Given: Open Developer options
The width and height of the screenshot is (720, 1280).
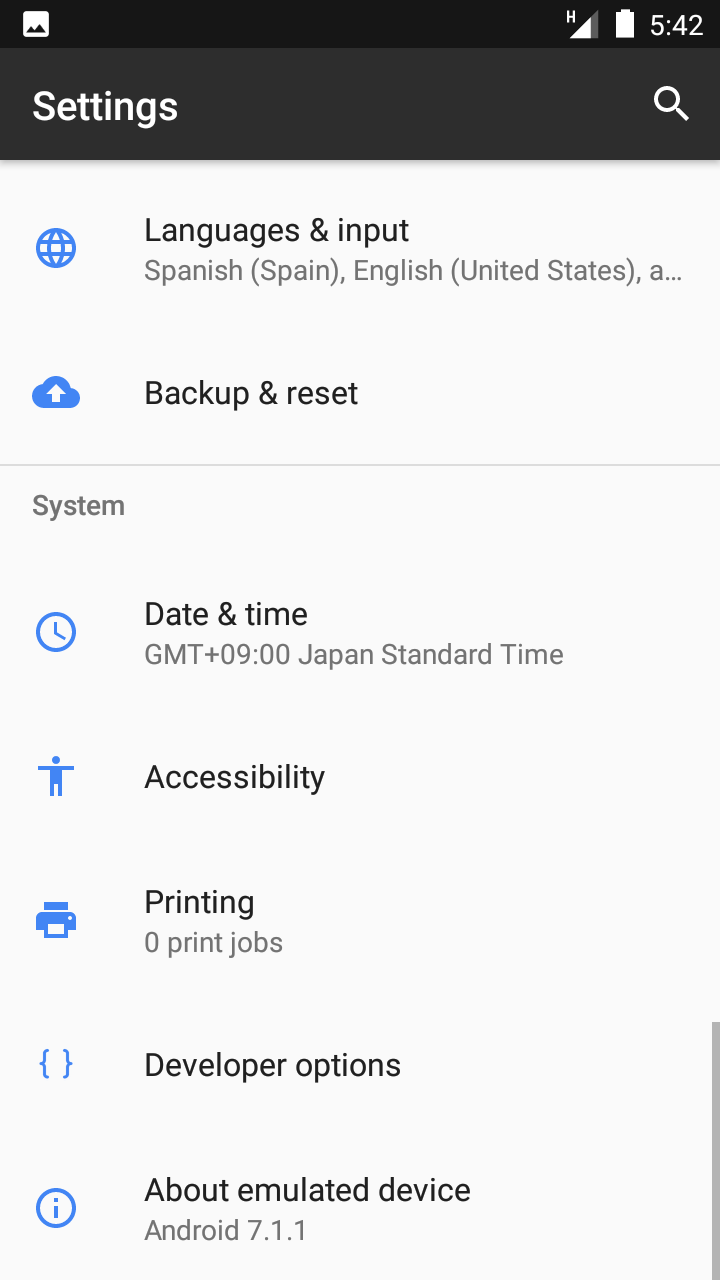Looking at the screenshot, I should (x=360, y=1065).
